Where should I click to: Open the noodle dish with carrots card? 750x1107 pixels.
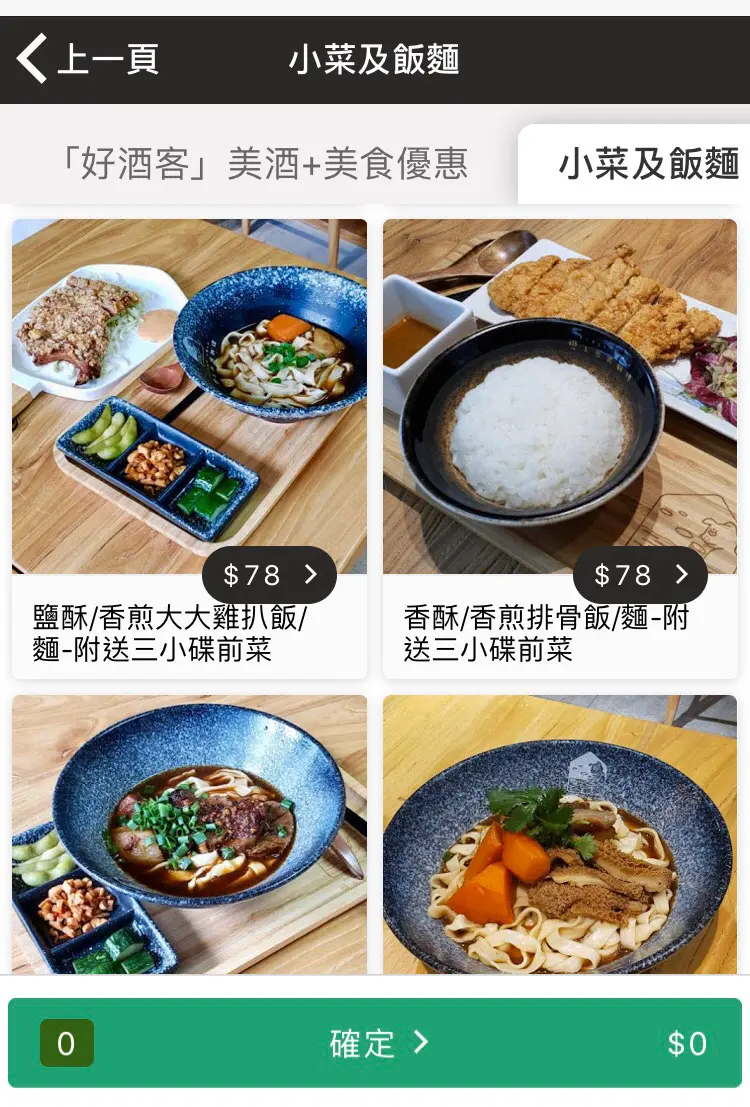[x=560, y=833]
